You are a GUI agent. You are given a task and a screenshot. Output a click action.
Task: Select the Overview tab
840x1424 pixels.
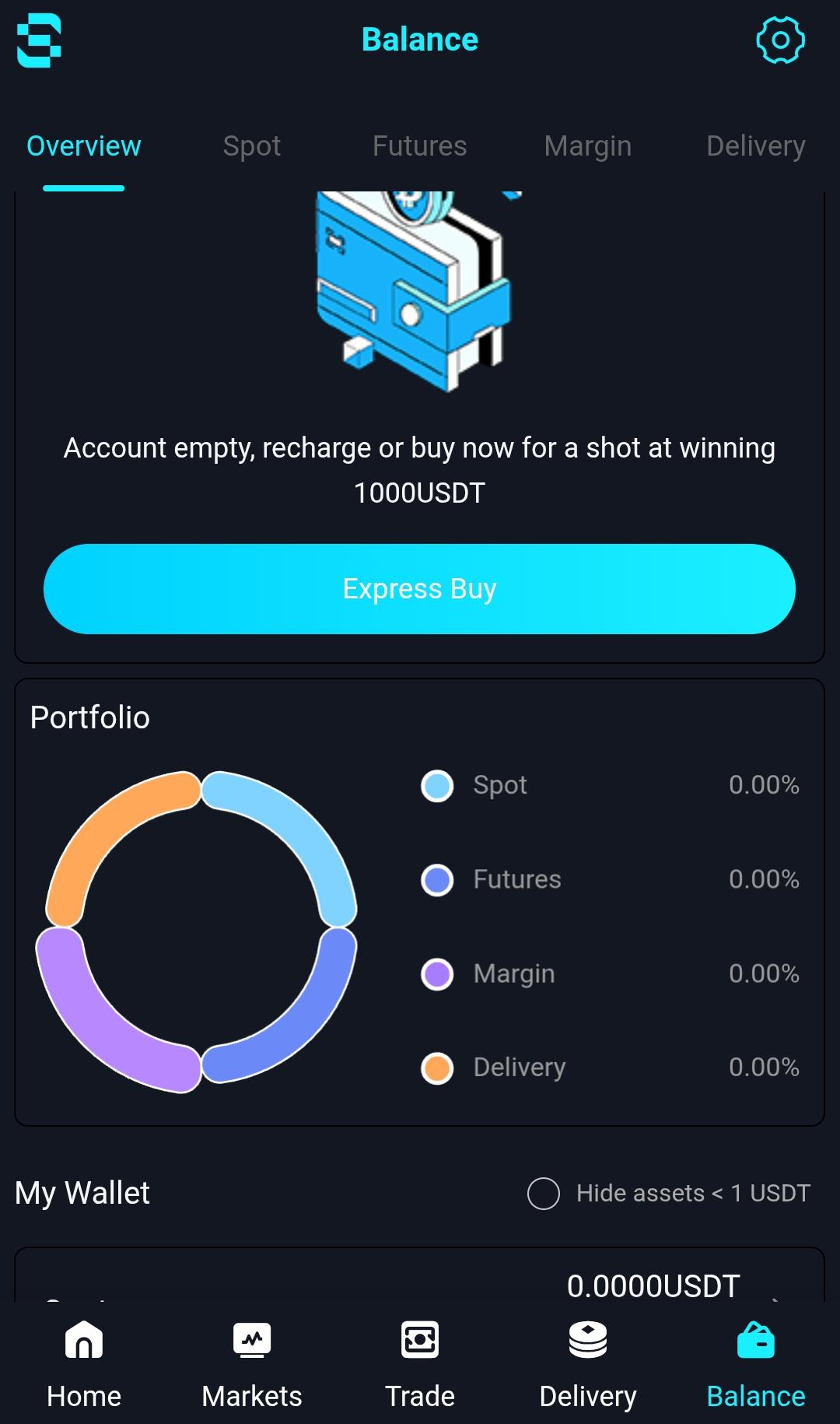click(83, 146)
